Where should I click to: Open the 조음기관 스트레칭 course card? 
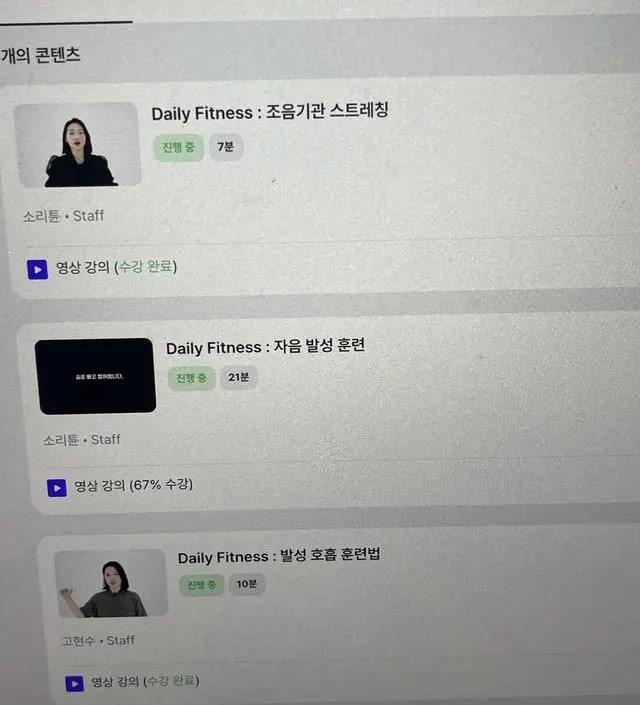pyautogui.click(x=270, y=112)
